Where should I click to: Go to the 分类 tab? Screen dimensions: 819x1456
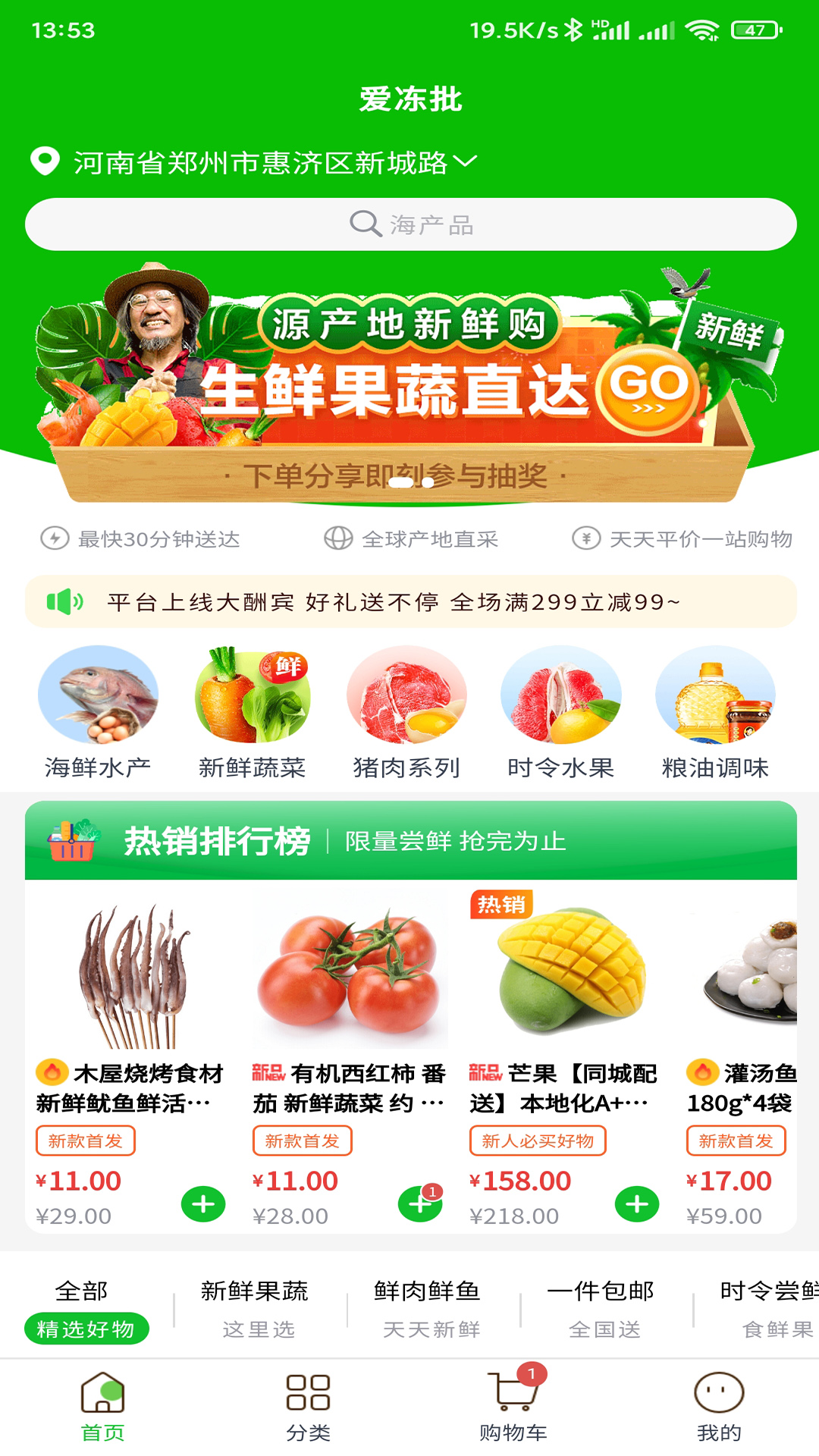pos(308,1407)
